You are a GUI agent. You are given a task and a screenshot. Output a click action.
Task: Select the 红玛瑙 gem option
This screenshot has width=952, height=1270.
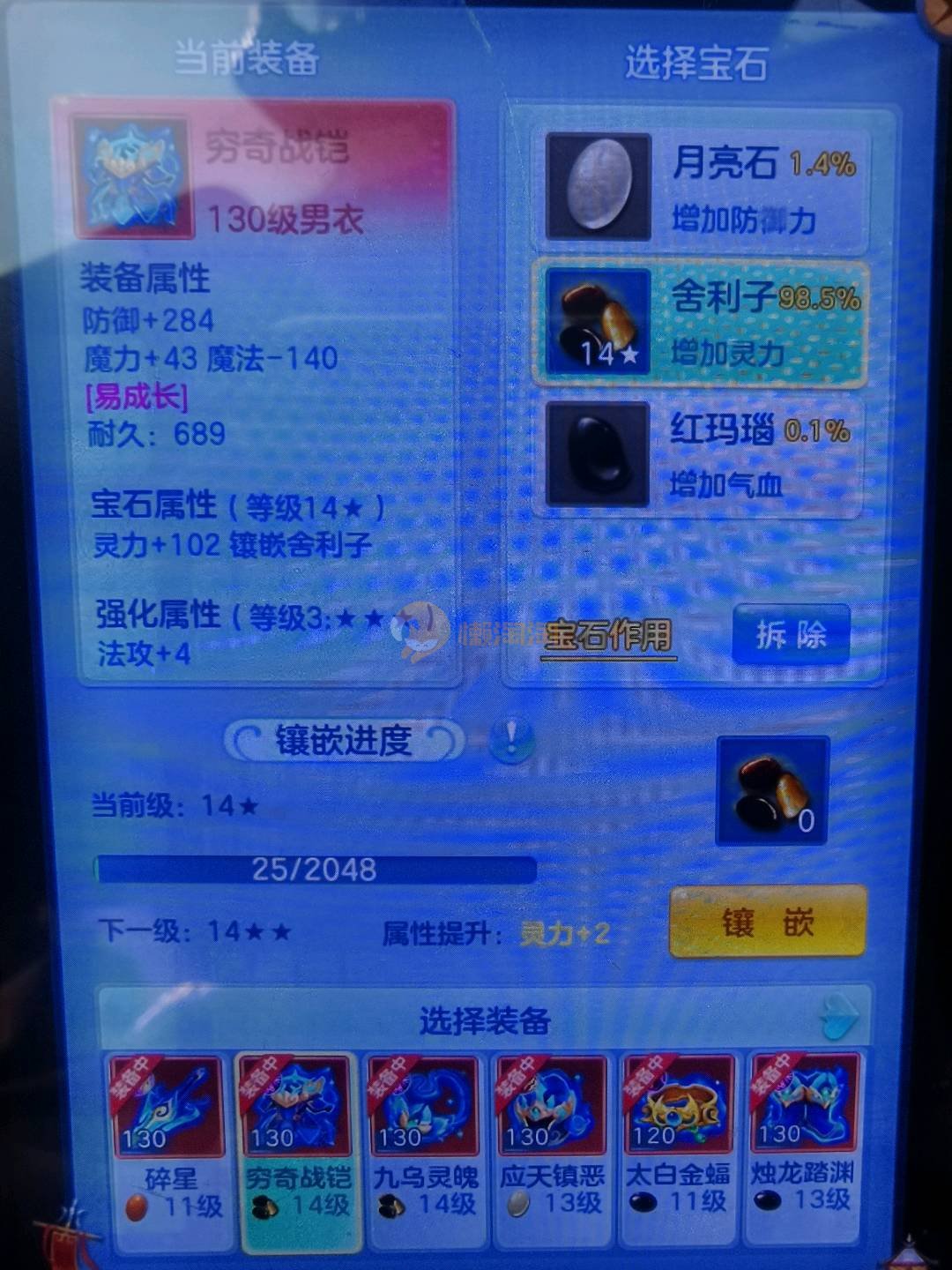(x=701, y=454)
